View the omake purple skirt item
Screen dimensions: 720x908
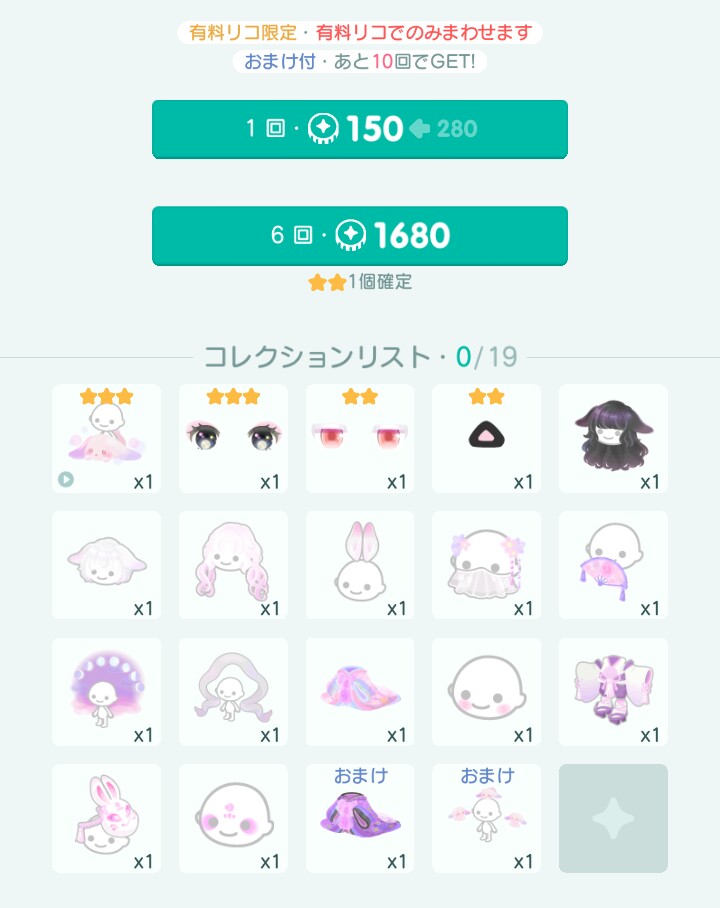point(360,818)
